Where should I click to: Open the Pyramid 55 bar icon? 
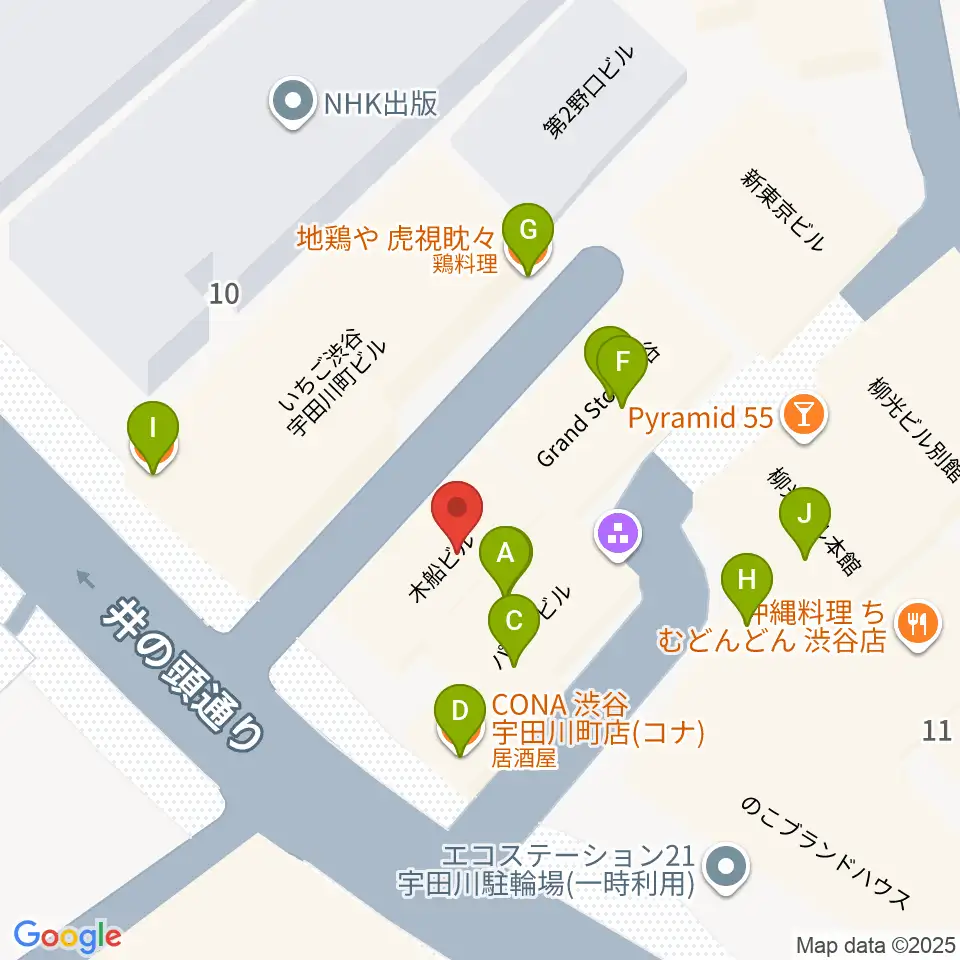pos(804,418)
